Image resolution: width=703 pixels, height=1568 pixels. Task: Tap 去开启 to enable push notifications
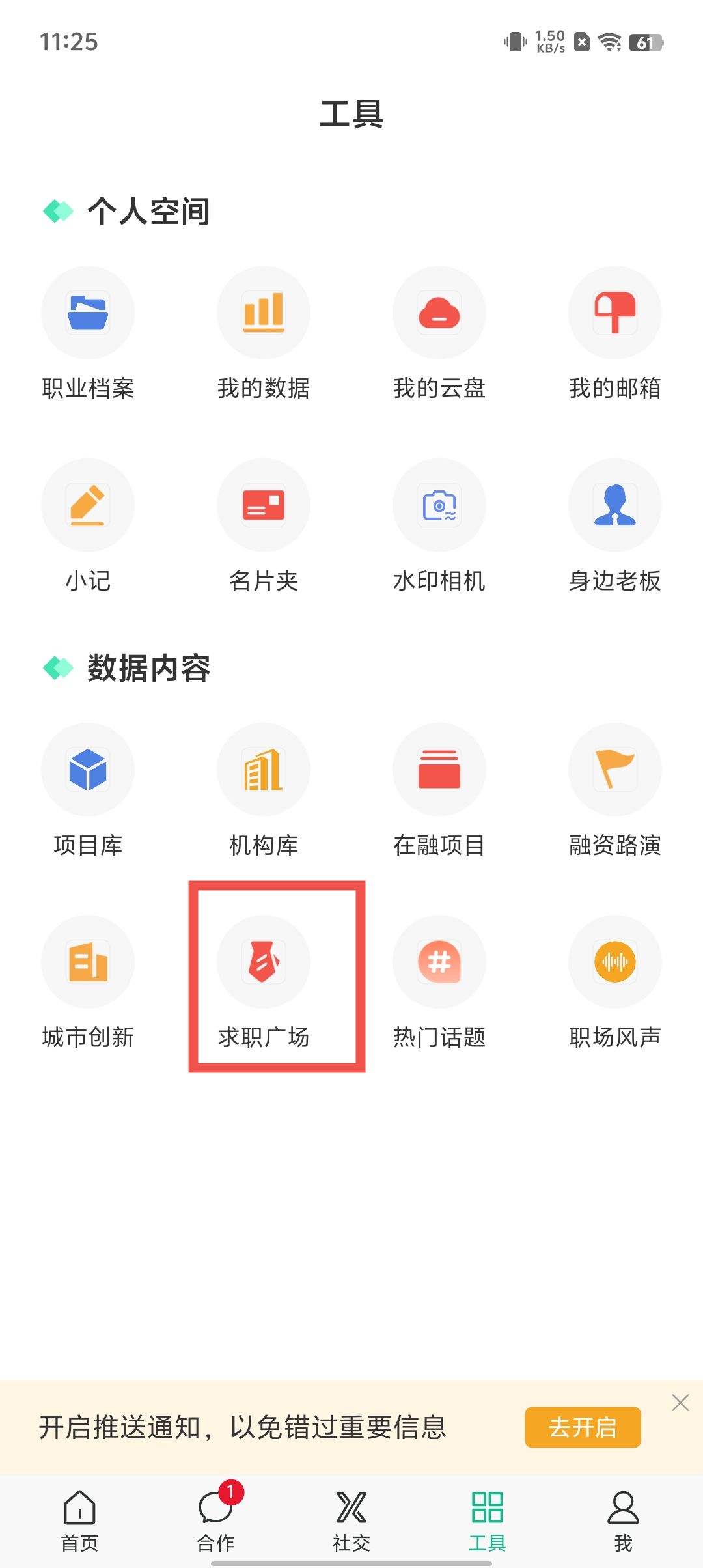[x=583, y=1427]
